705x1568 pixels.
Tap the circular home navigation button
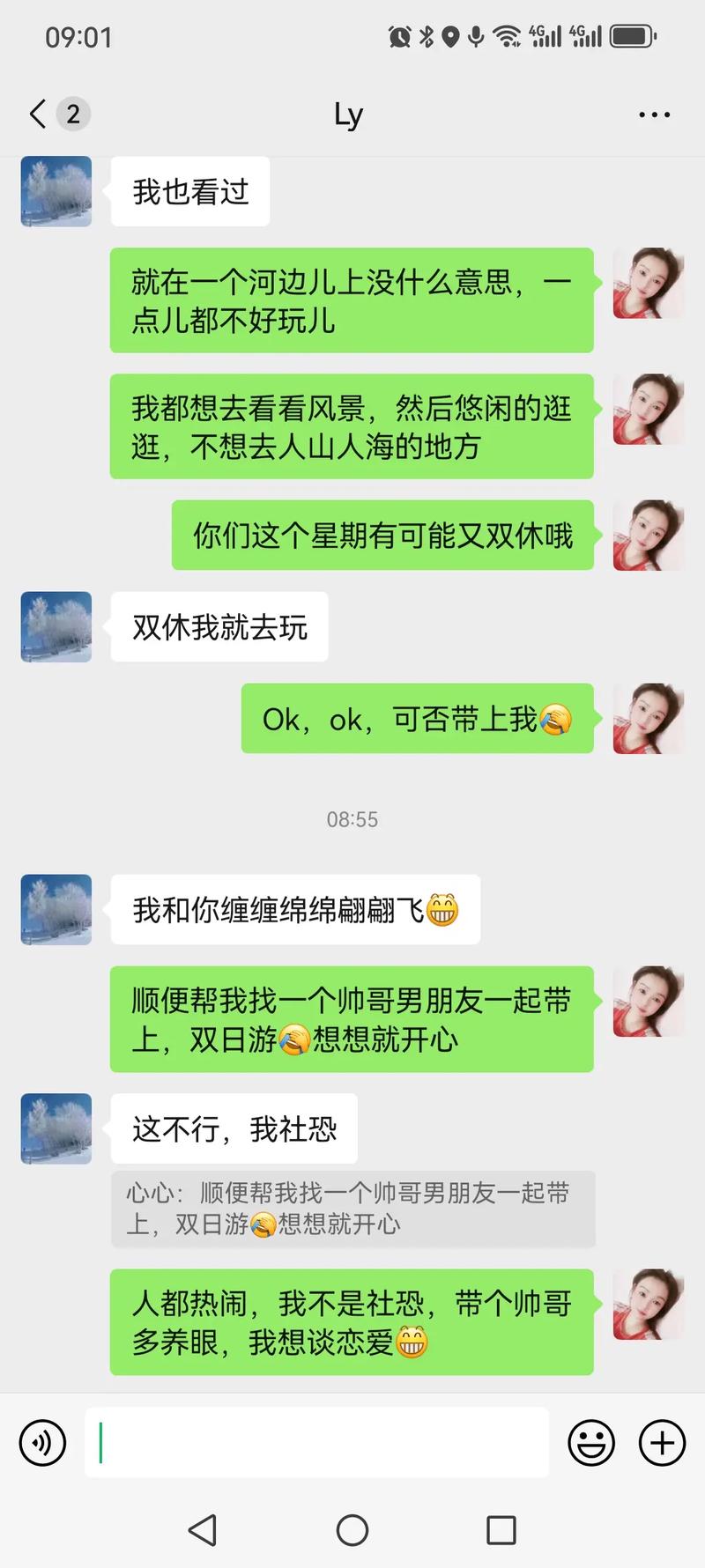click(352, 1530)
